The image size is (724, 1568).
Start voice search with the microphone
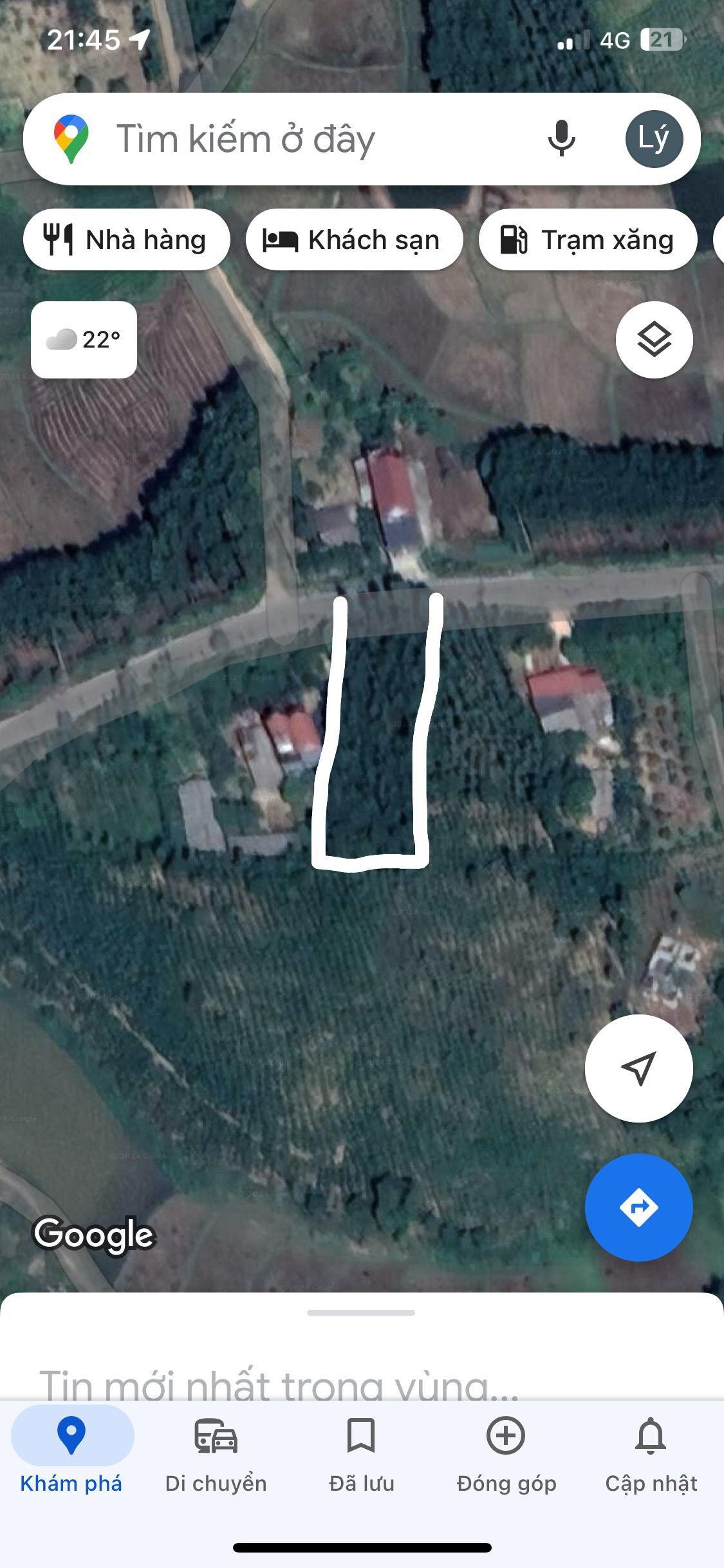click(561, 138)
